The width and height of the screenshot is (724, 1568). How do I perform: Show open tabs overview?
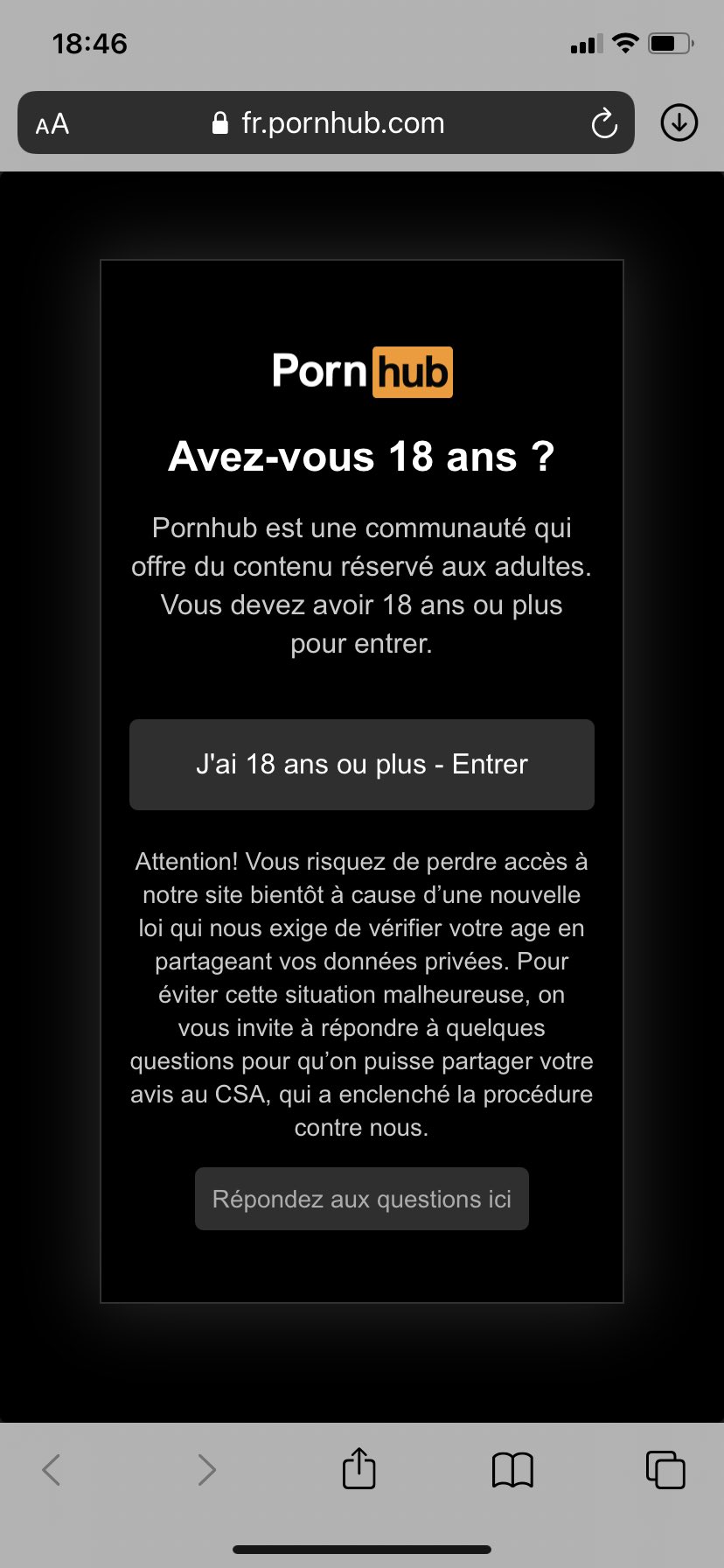[x=665, y=1469]
